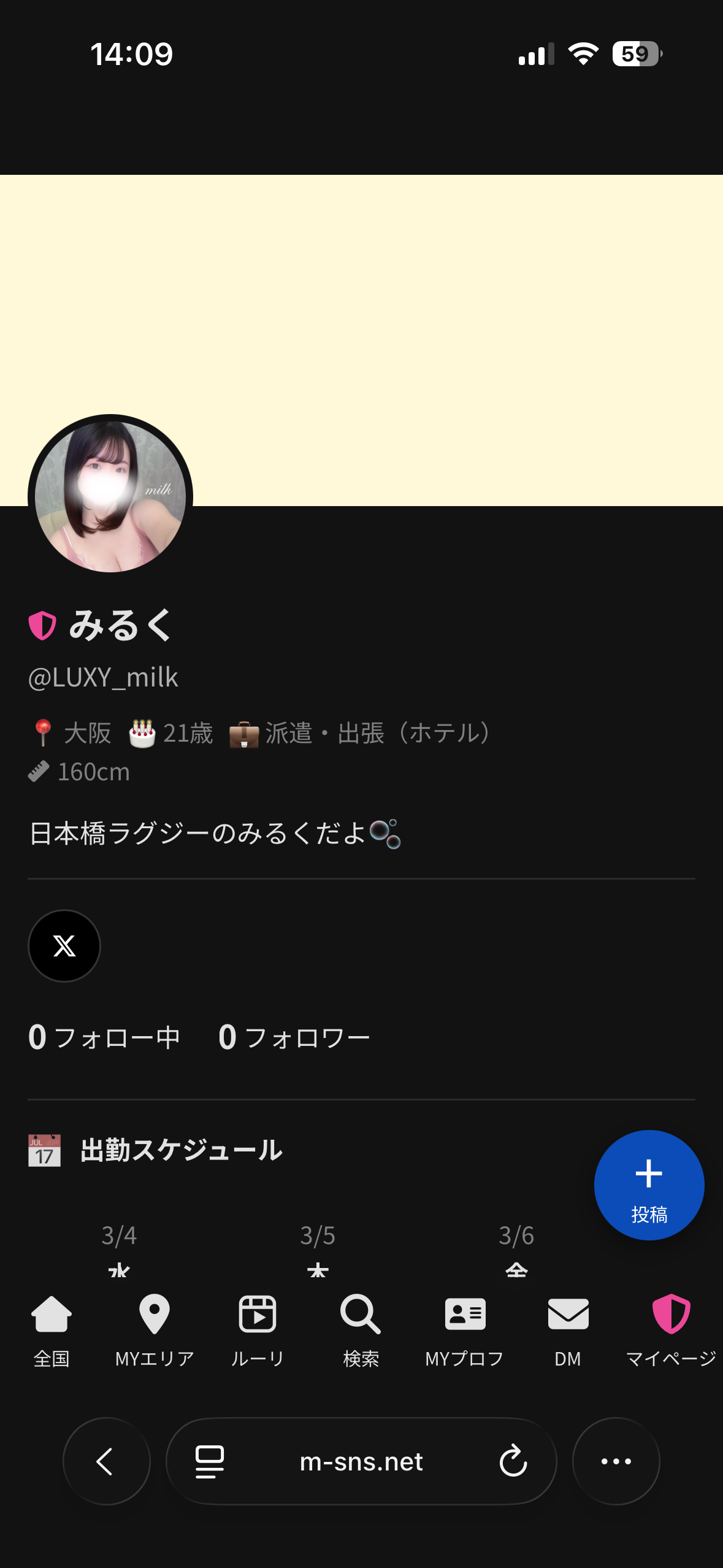Reload the page with the refresh icon
This screenshot has height=1568, width=723.
[x=514, y=1461]
